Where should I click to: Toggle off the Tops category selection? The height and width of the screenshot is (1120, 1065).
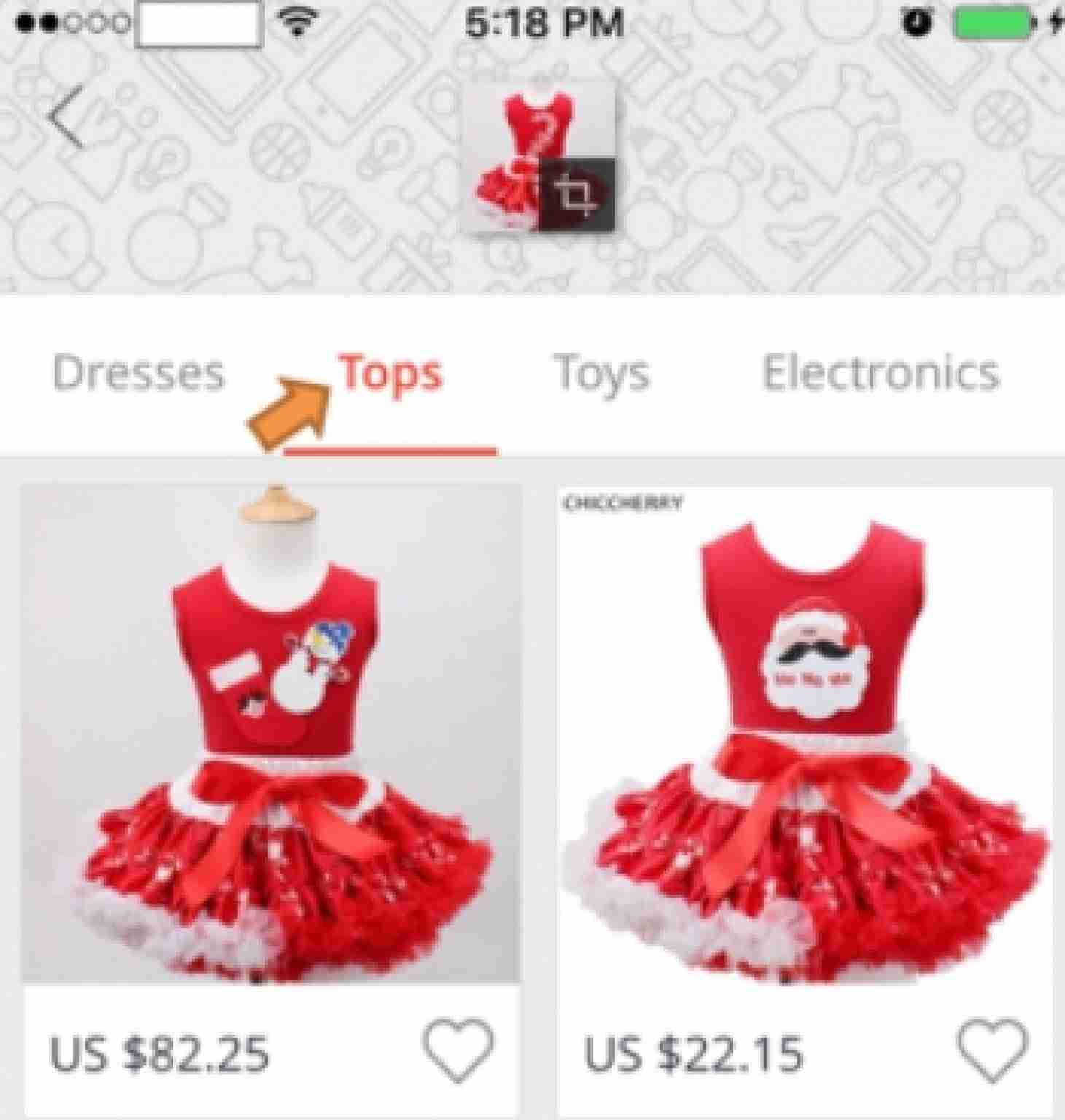(x=393, y=373)
